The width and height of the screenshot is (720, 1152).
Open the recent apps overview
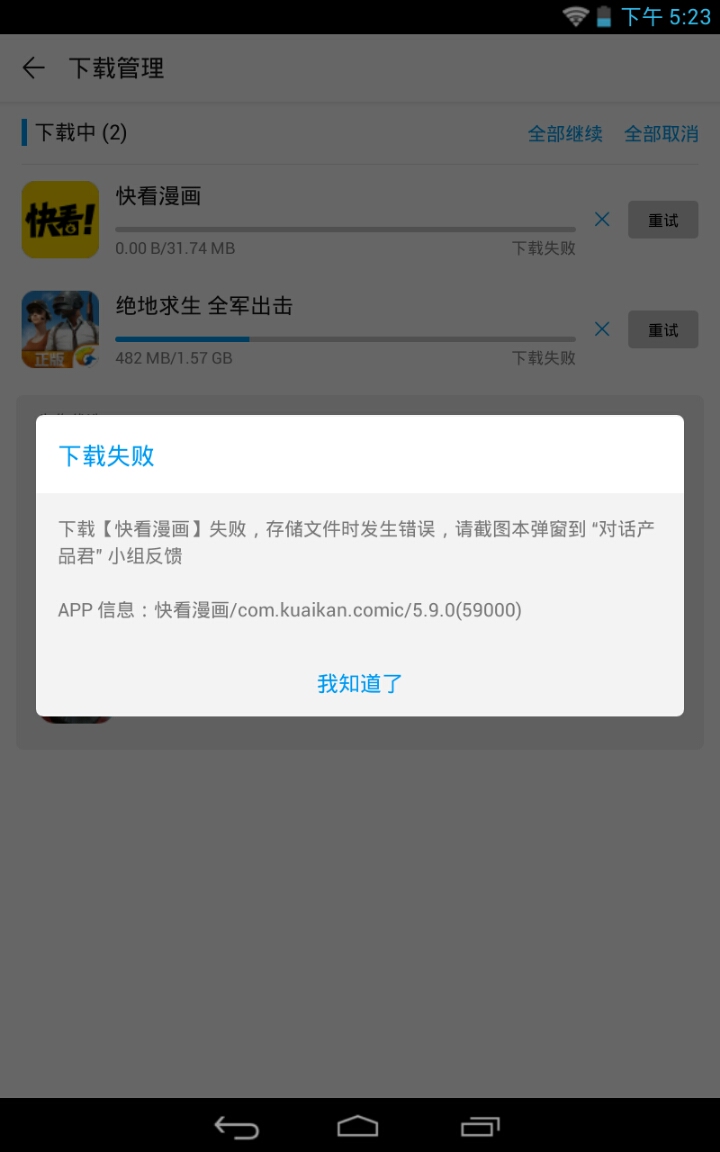click(480, 1127)
